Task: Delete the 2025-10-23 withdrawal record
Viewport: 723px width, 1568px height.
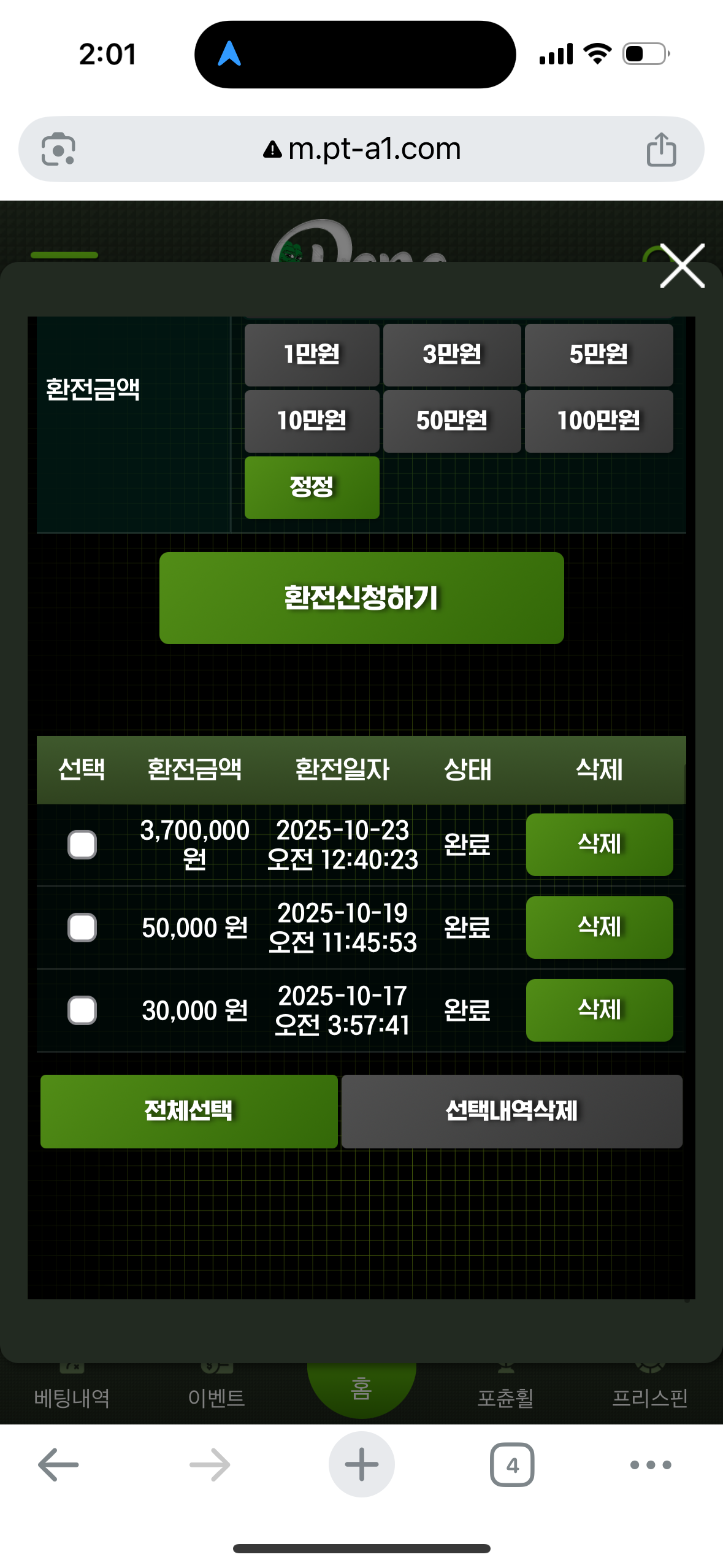Action: tap(599, 844)
